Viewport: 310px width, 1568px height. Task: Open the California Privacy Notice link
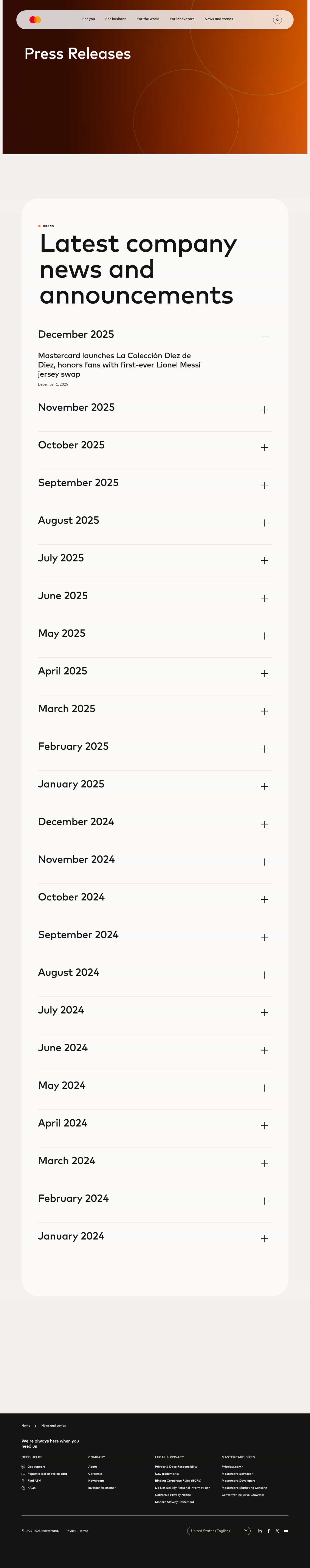[x=172, y=1495]
